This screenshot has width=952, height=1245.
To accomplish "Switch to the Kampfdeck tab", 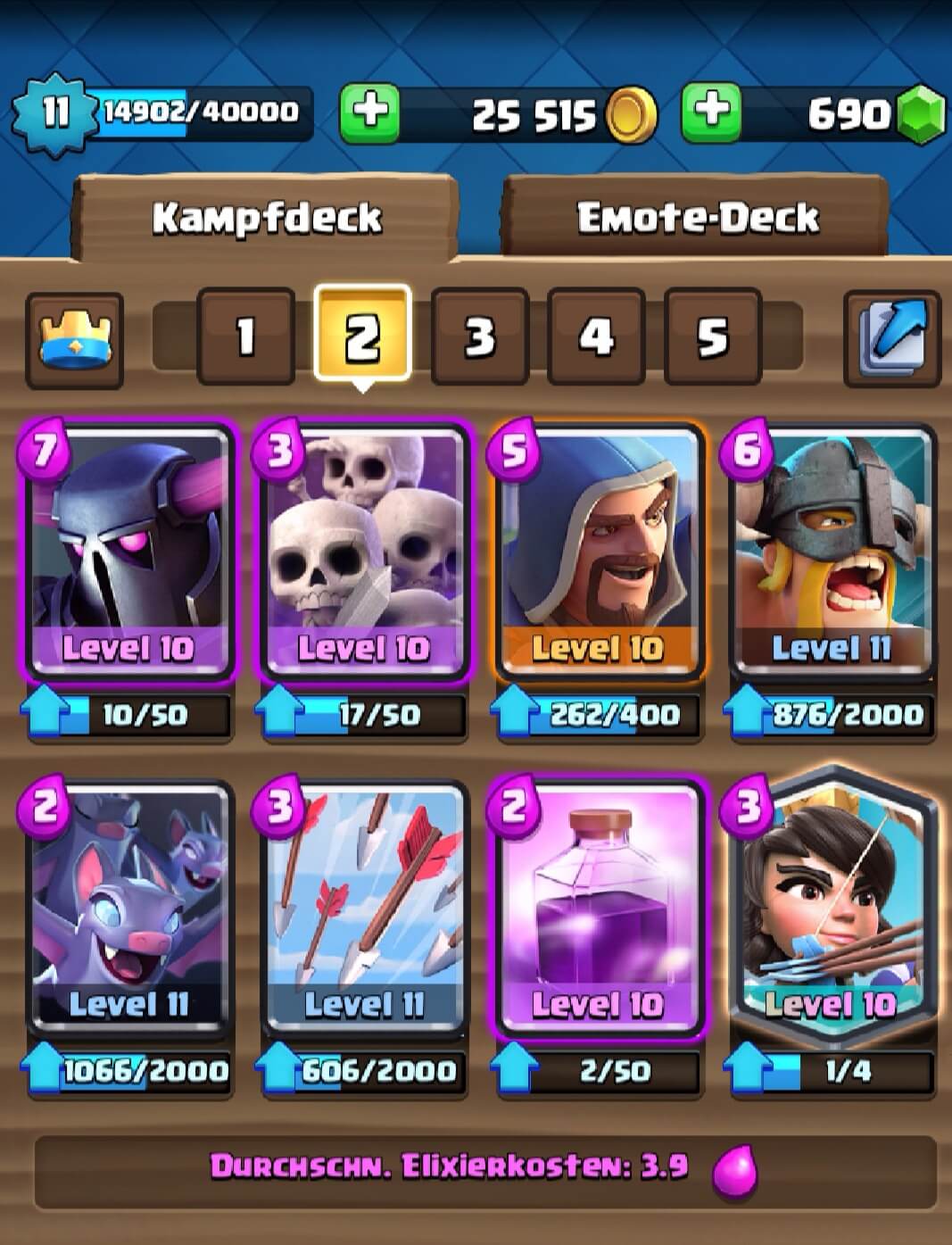I will click(x=266, y=218).
